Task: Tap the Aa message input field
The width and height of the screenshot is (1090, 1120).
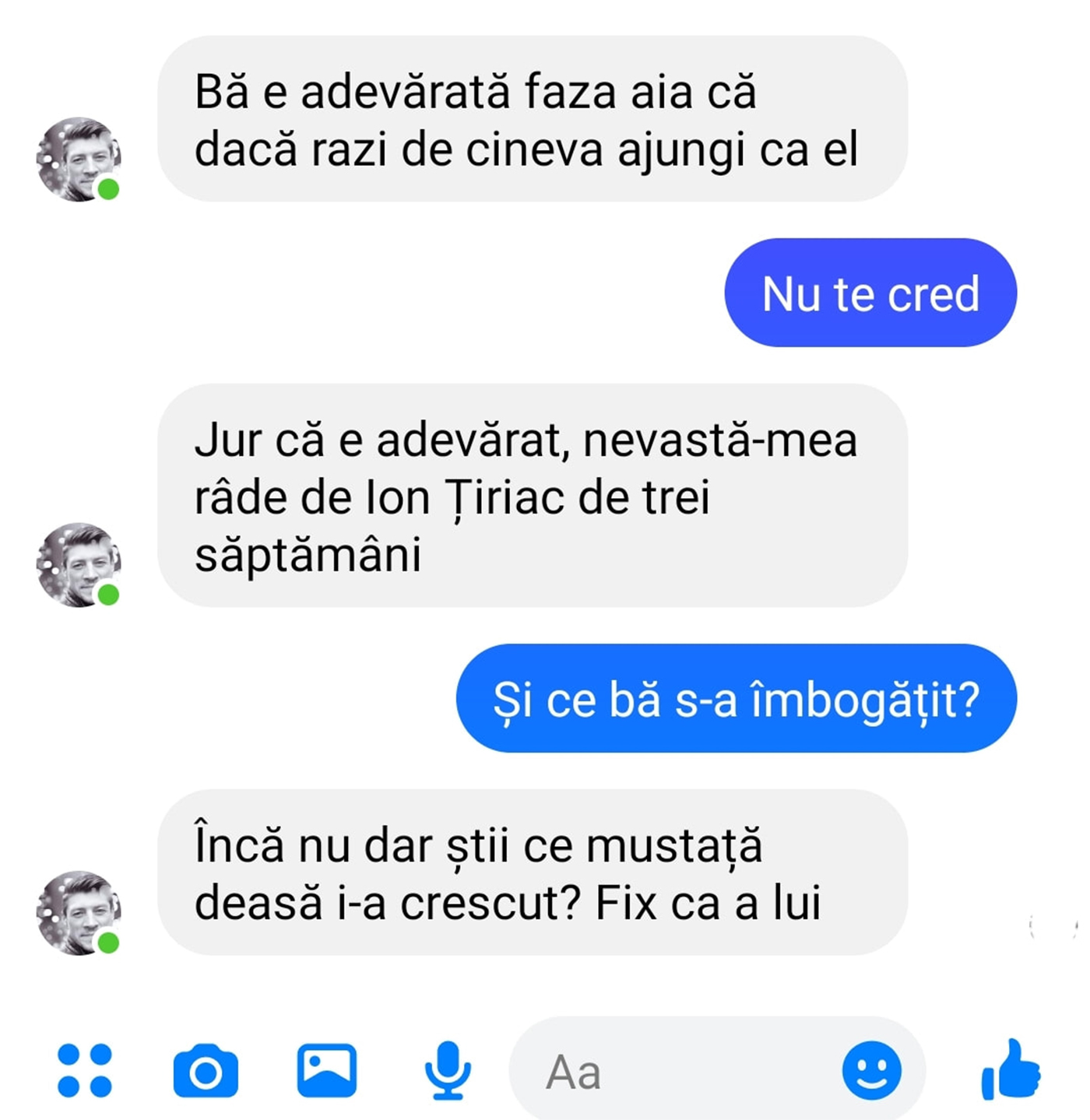Action: (x=670, y=1072)
